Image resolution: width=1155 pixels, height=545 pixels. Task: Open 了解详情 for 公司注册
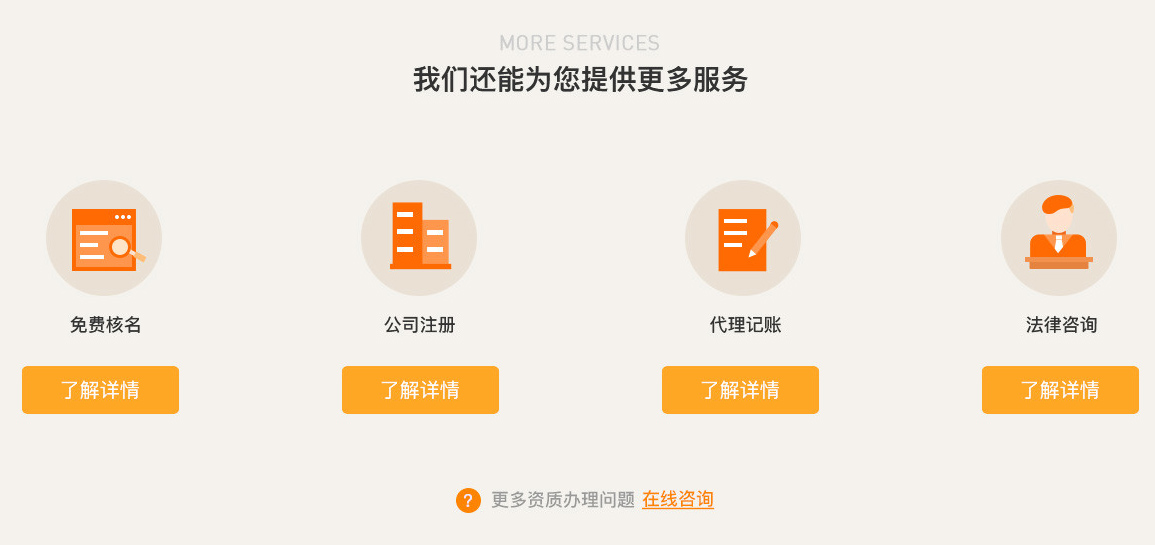pyautogui.click(x=420, y=390)
